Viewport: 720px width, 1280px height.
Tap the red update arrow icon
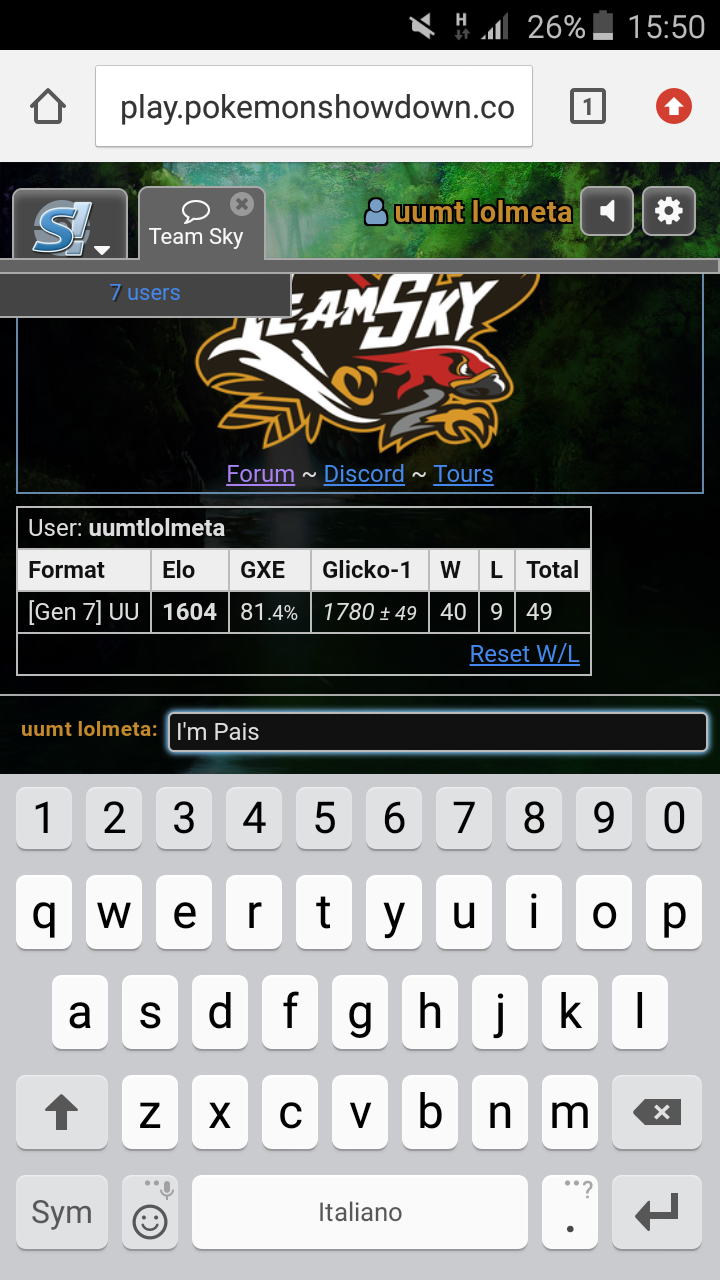pos(674,106)
